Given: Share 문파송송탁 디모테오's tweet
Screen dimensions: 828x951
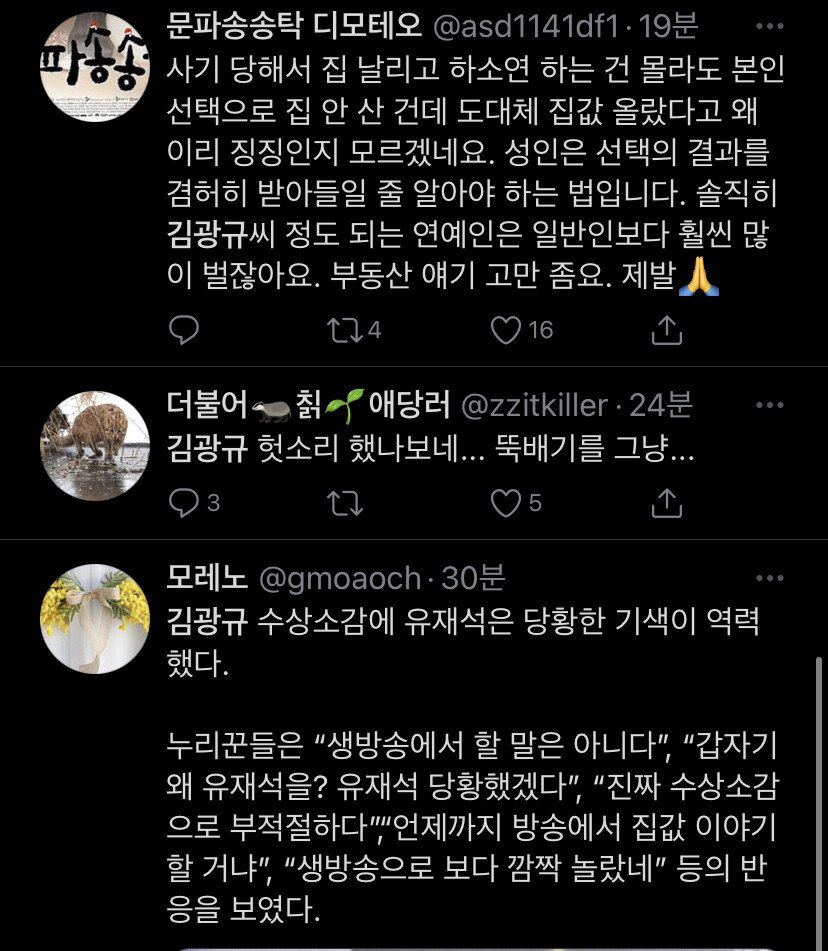Looking at the screenshot, I should coord(667,329).
